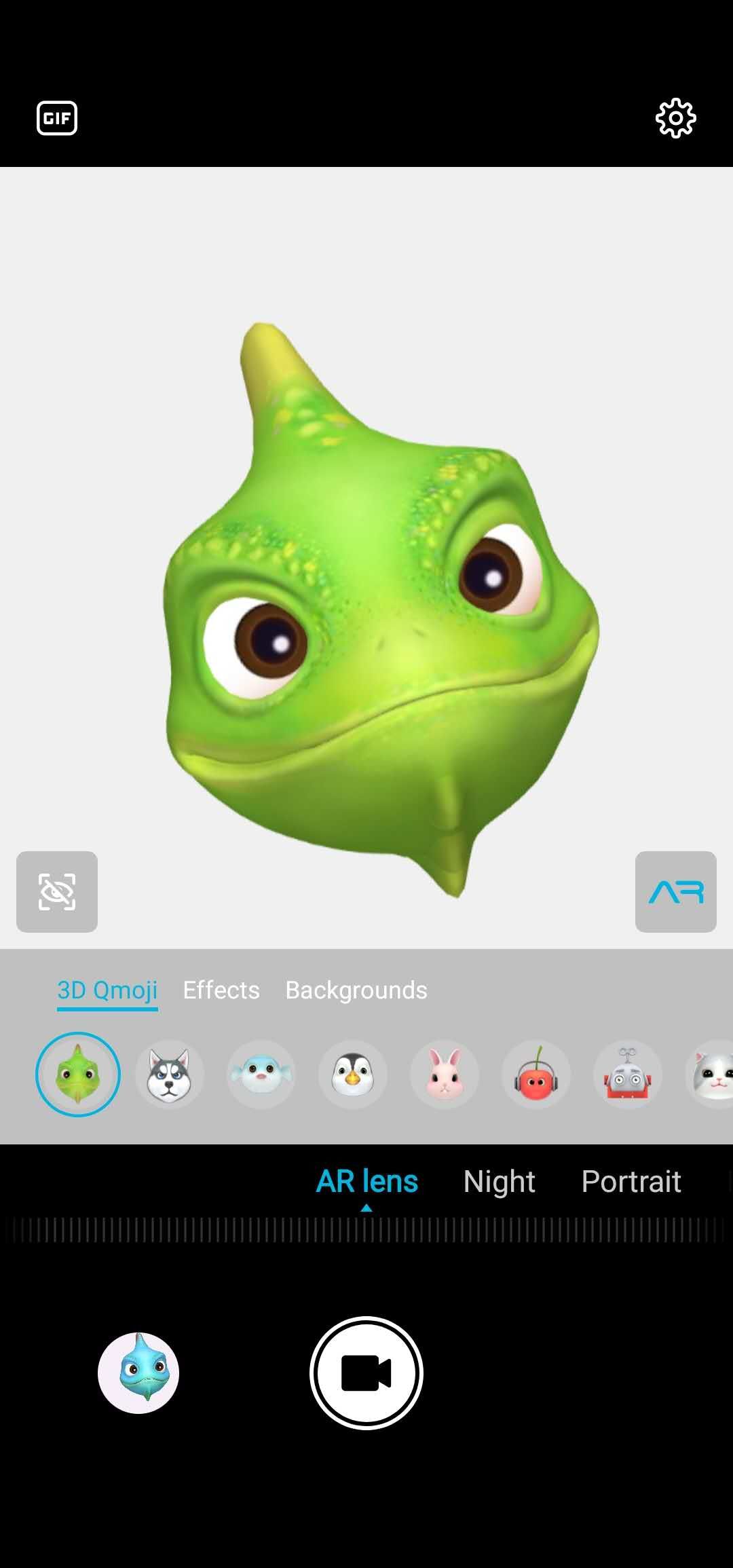The height and width of the screenshot is (1568, 733).
Task: Switch to Night camera mode
Action: [x=500, y=1182]
